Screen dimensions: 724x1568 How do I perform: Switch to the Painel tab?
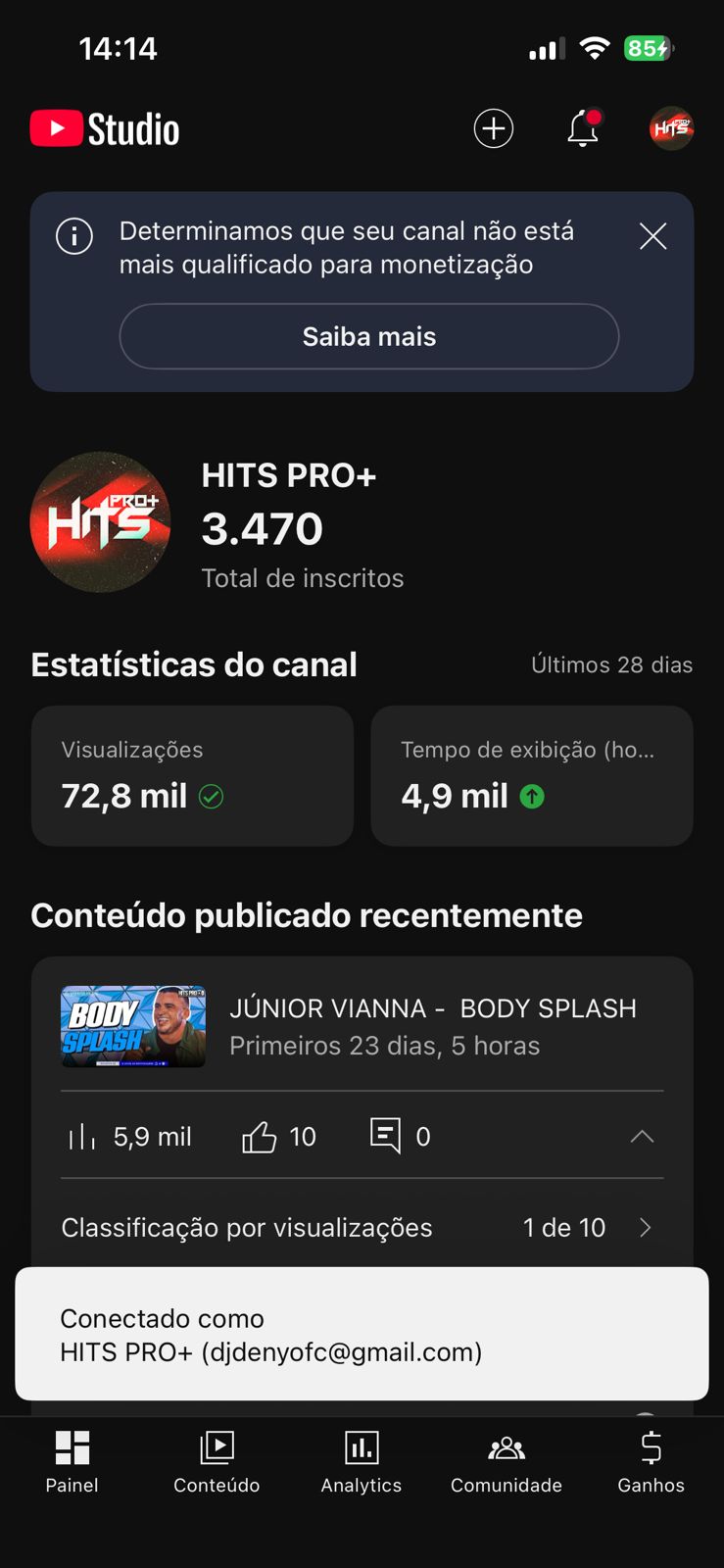coord(72,1460)
